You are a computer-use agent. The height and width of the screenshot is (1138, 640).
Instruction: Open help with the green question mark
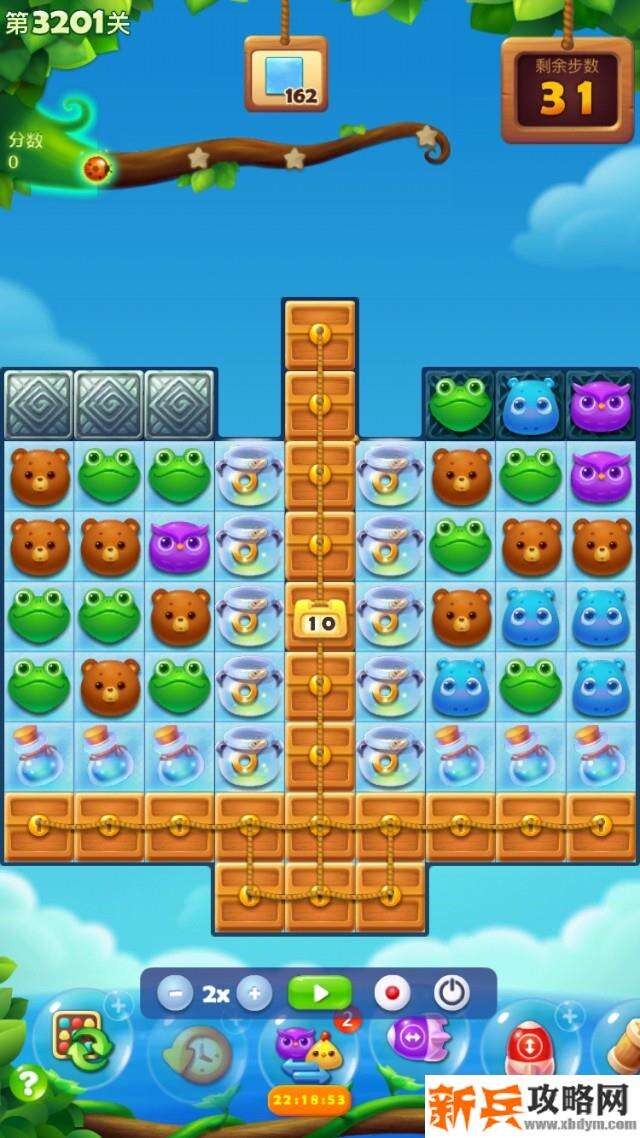pos(30,1083)
